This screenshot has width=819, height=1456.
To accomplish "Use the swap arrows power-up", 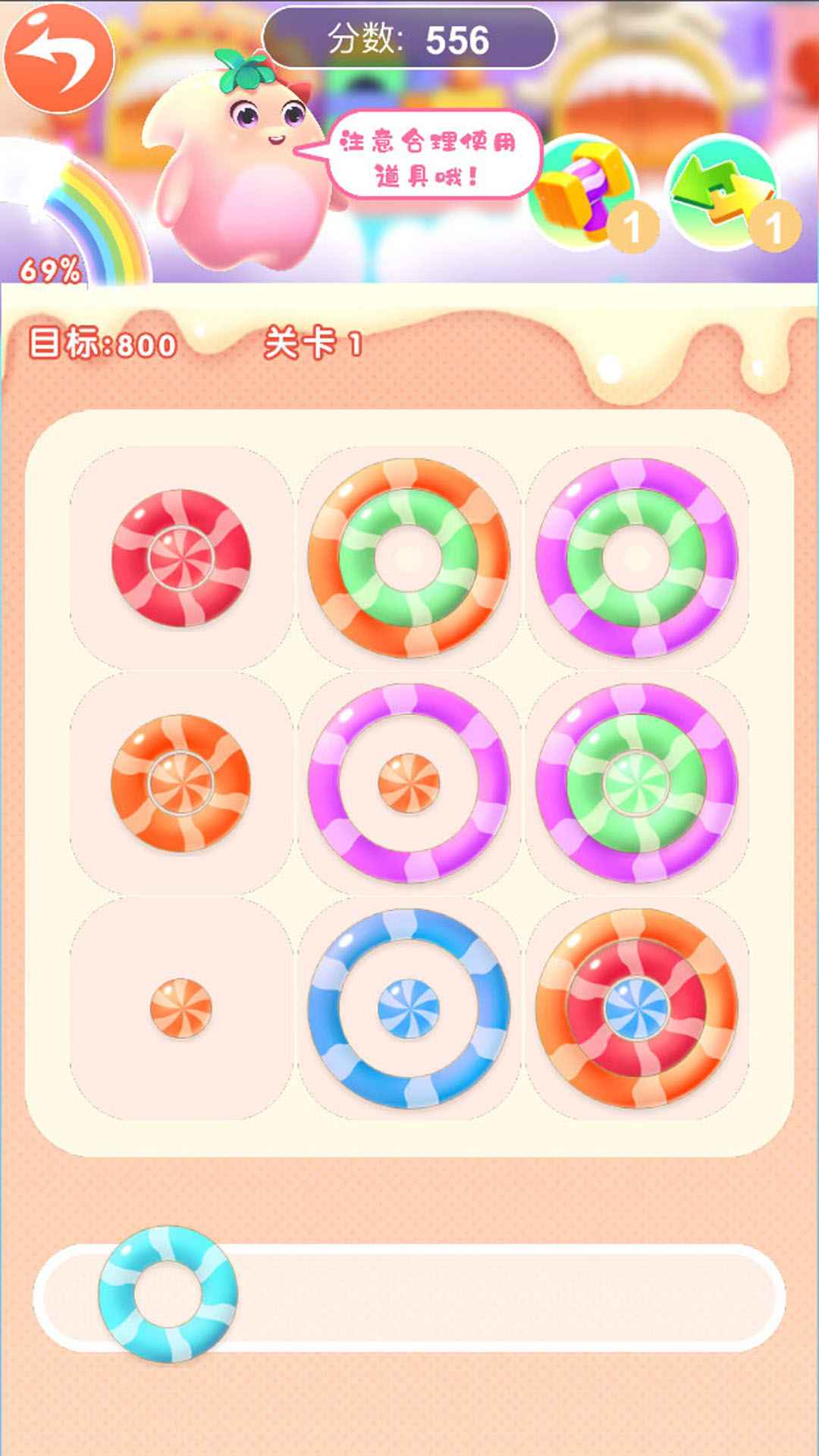I will coord(720,191).
